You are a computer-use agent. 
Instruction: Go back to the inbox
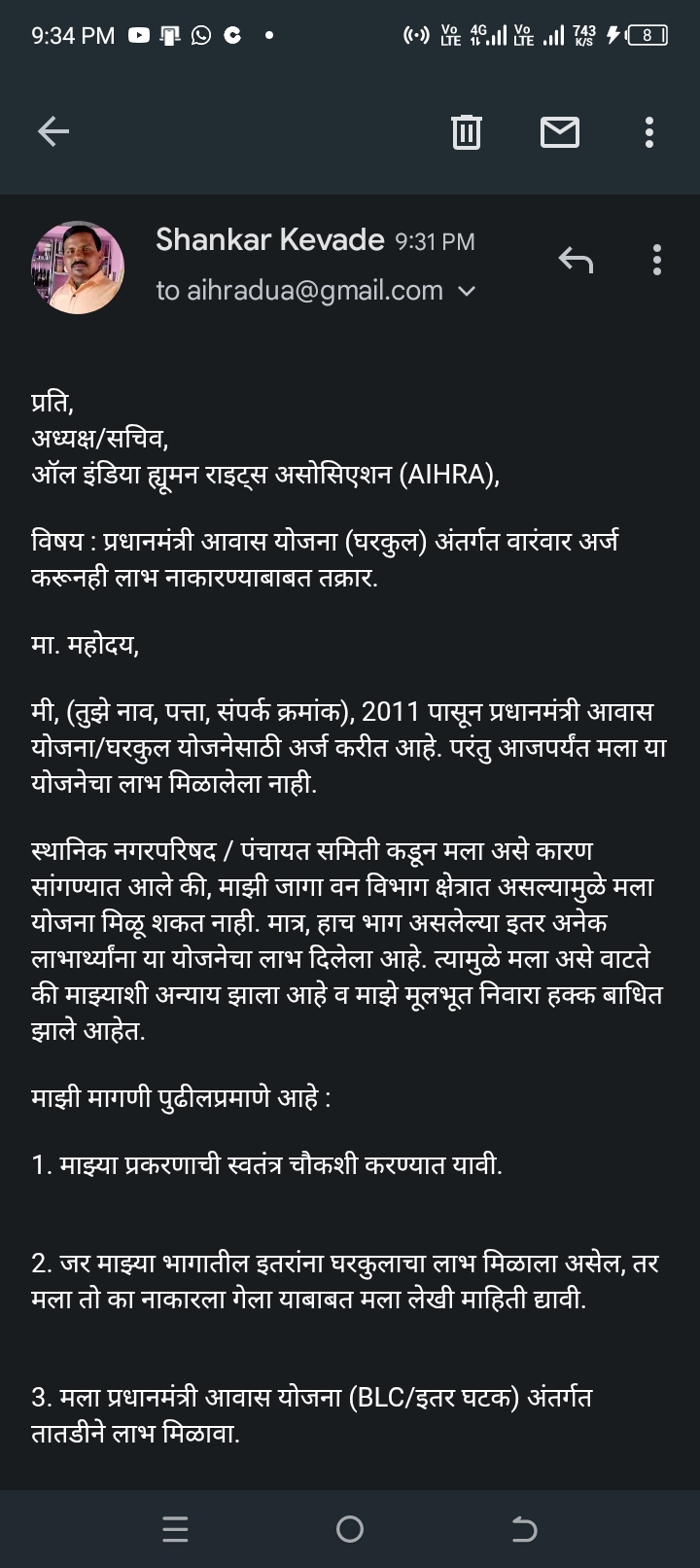tap(53, 131)
